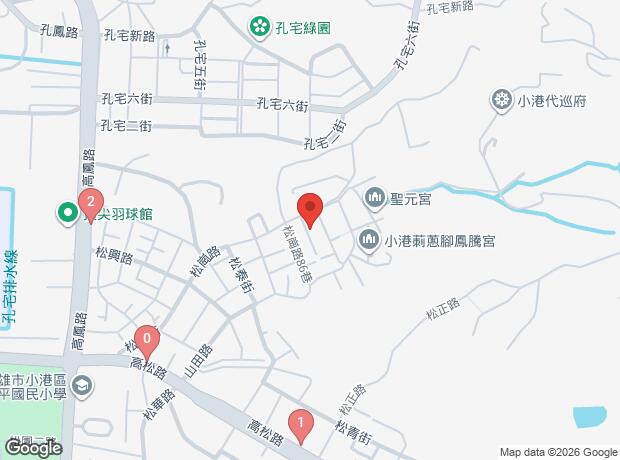Tap the main red location pin
The width and height of the screenshot is (620, 460).
pos(310,210)
